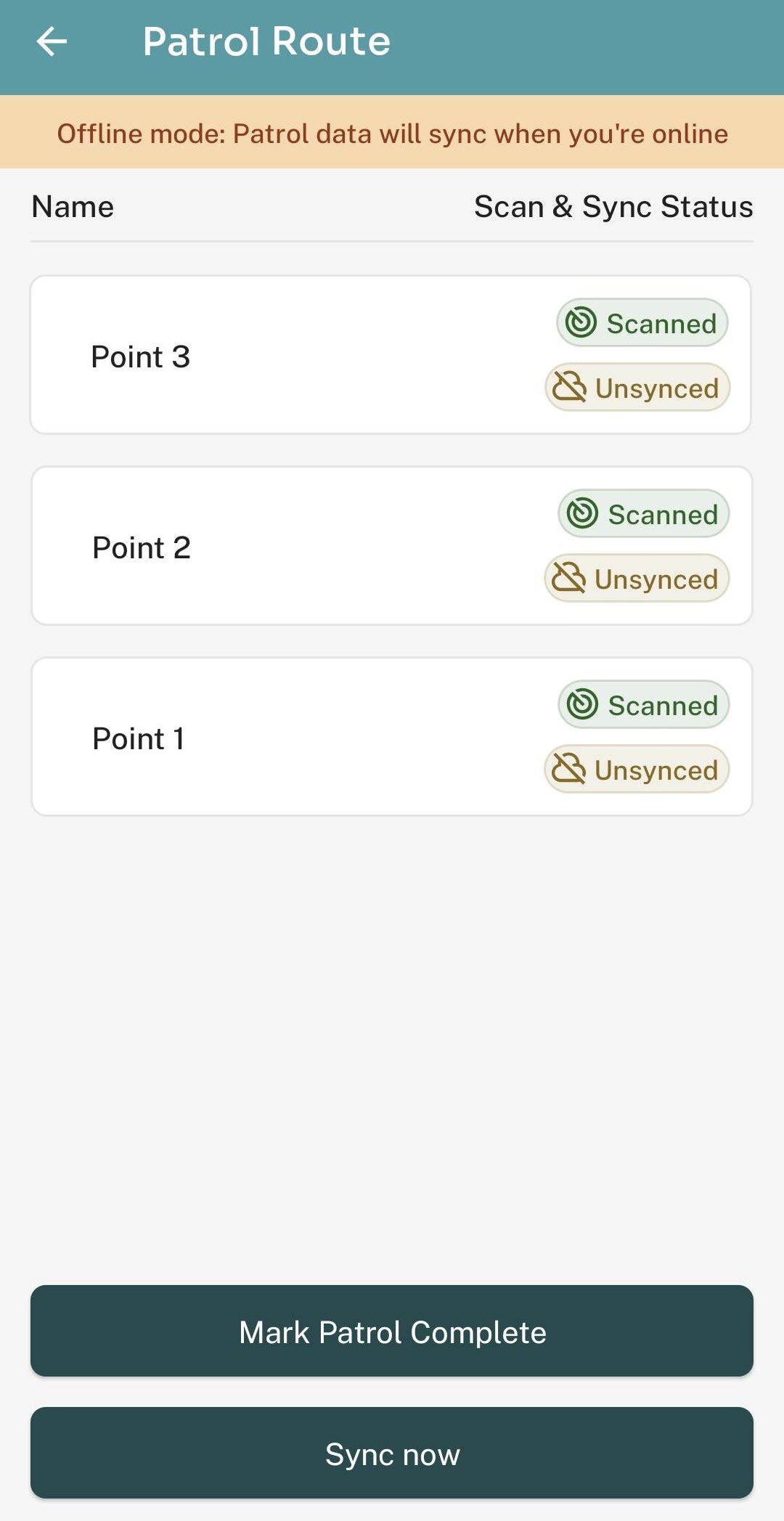Screen dimensions: 784x1521
Task: Click the Unsynced status pill on Point 1
Action: [x=637, y=769]
